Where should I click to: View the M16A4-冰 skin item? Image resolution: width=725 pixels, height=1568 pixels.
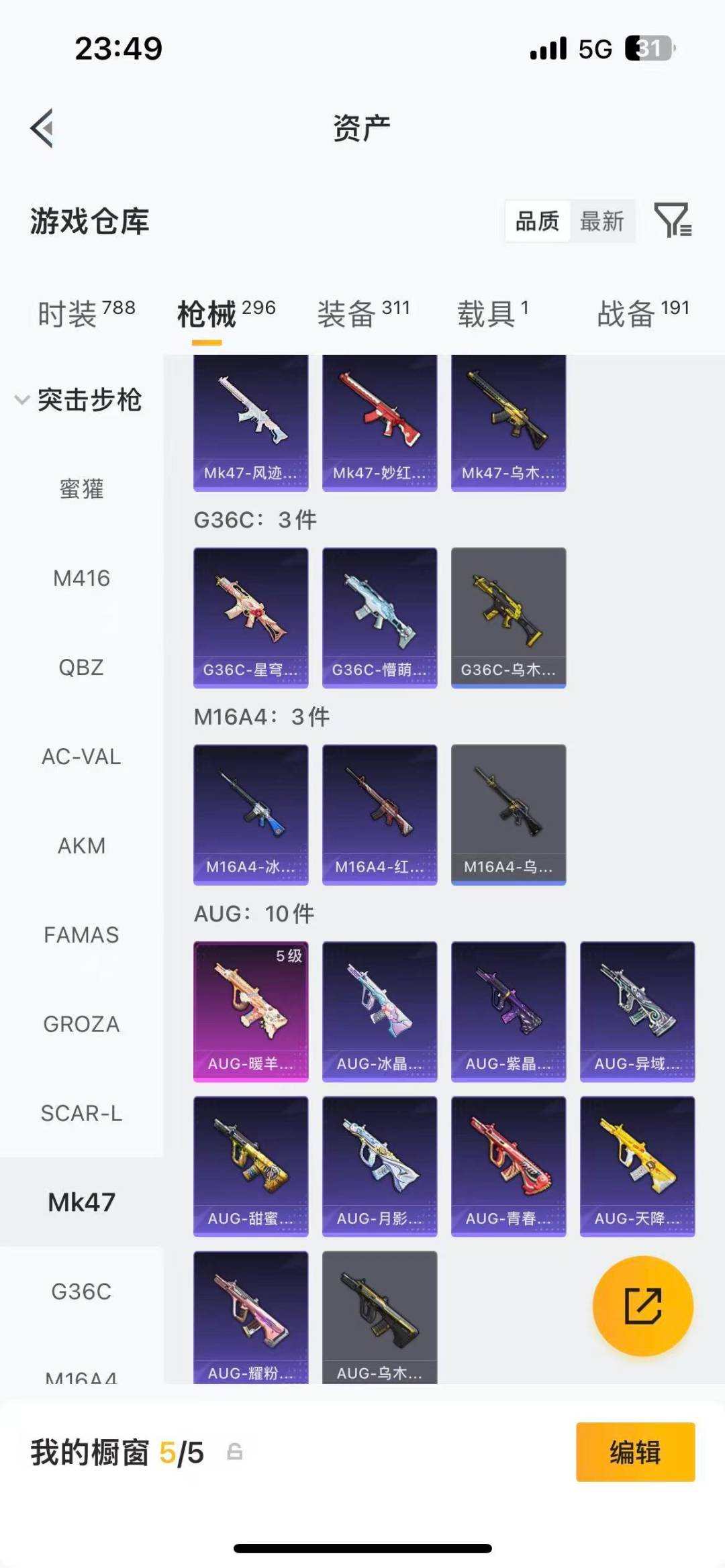[x=251, y=815]
